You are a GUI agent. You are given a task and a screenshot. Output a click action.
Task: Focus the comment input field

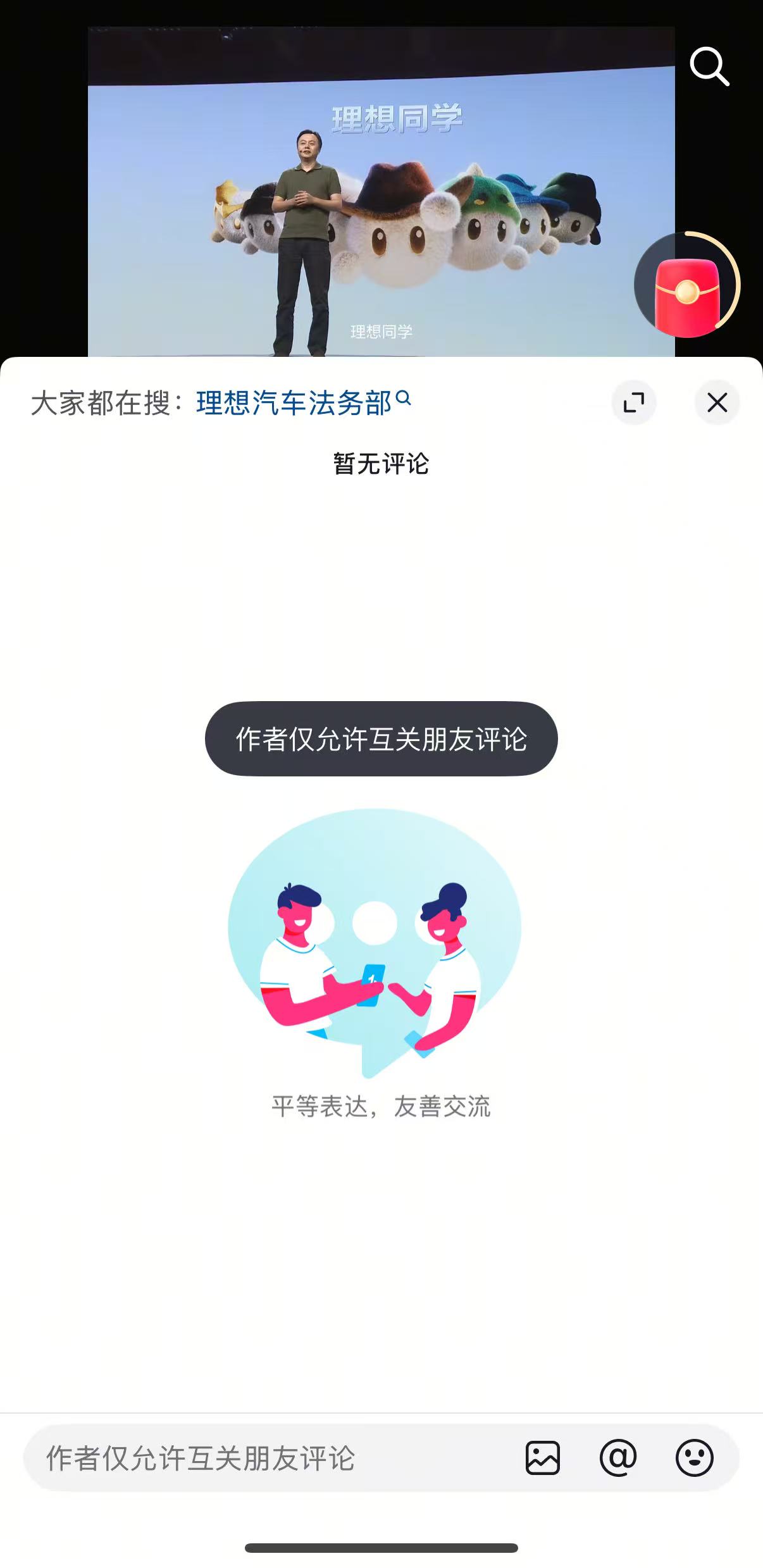[266, 1458]
